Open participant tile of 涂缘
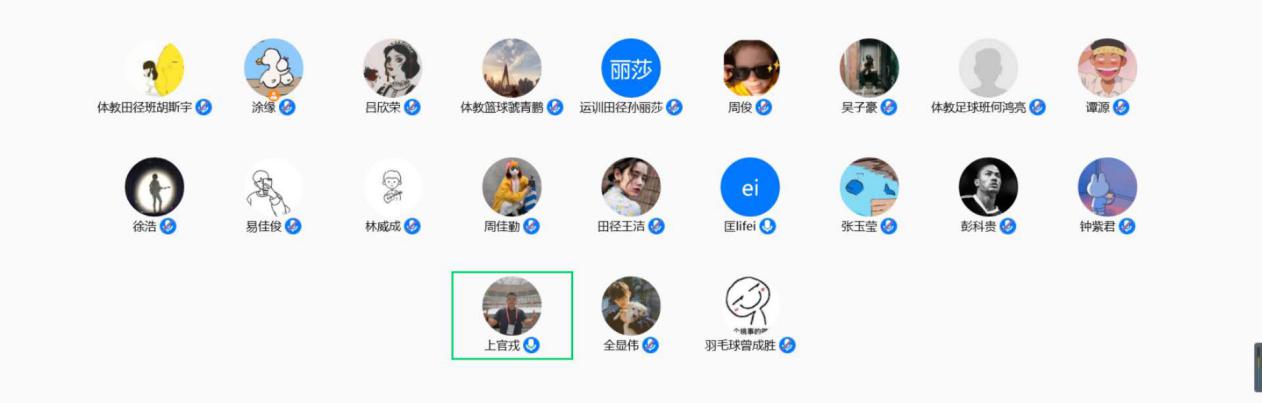 (x=273, y=68)
